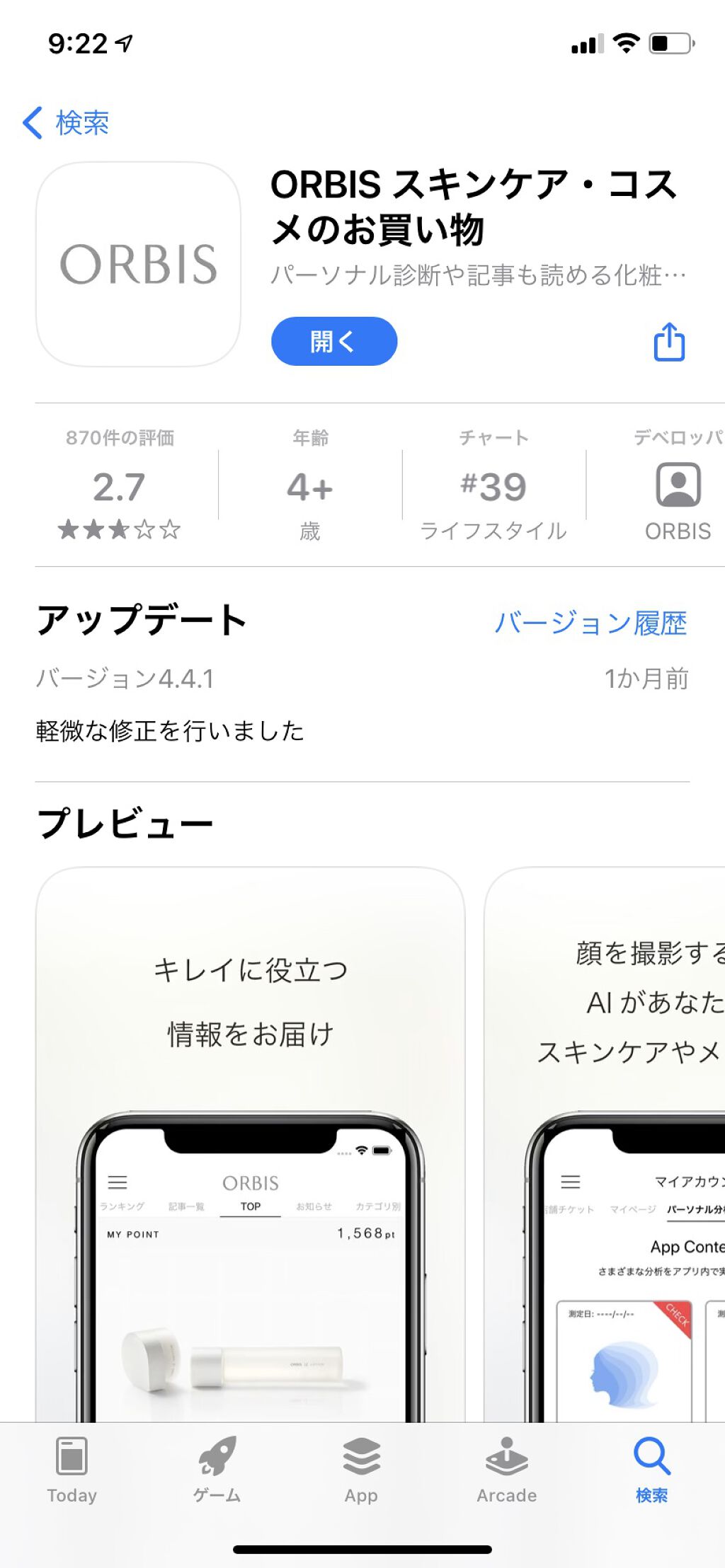Viewport: 725px width, 1568px height.
Task: Go back to 検索 results
Action: 67,123
